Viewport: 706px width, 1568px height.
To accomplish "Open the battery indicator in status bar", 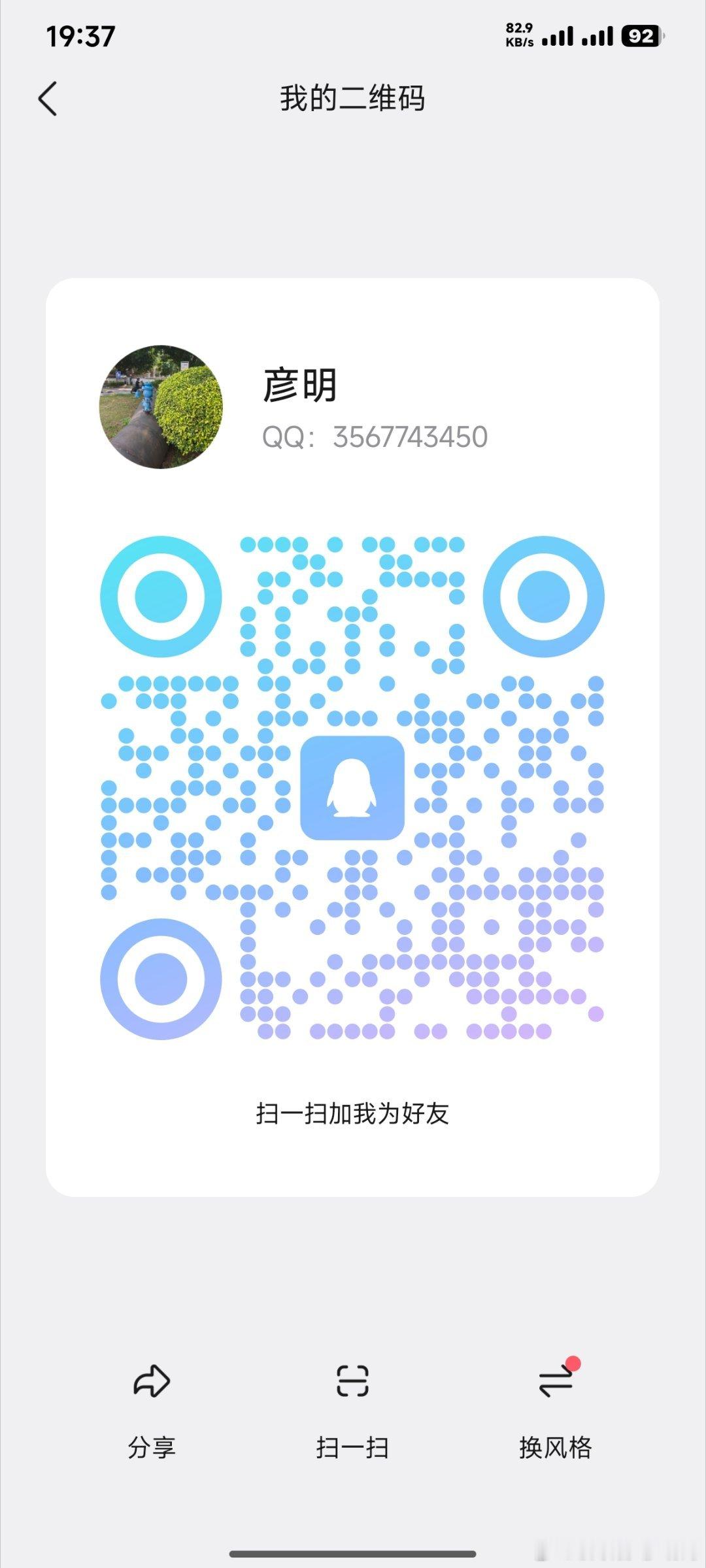I will (x=639, y=36).
